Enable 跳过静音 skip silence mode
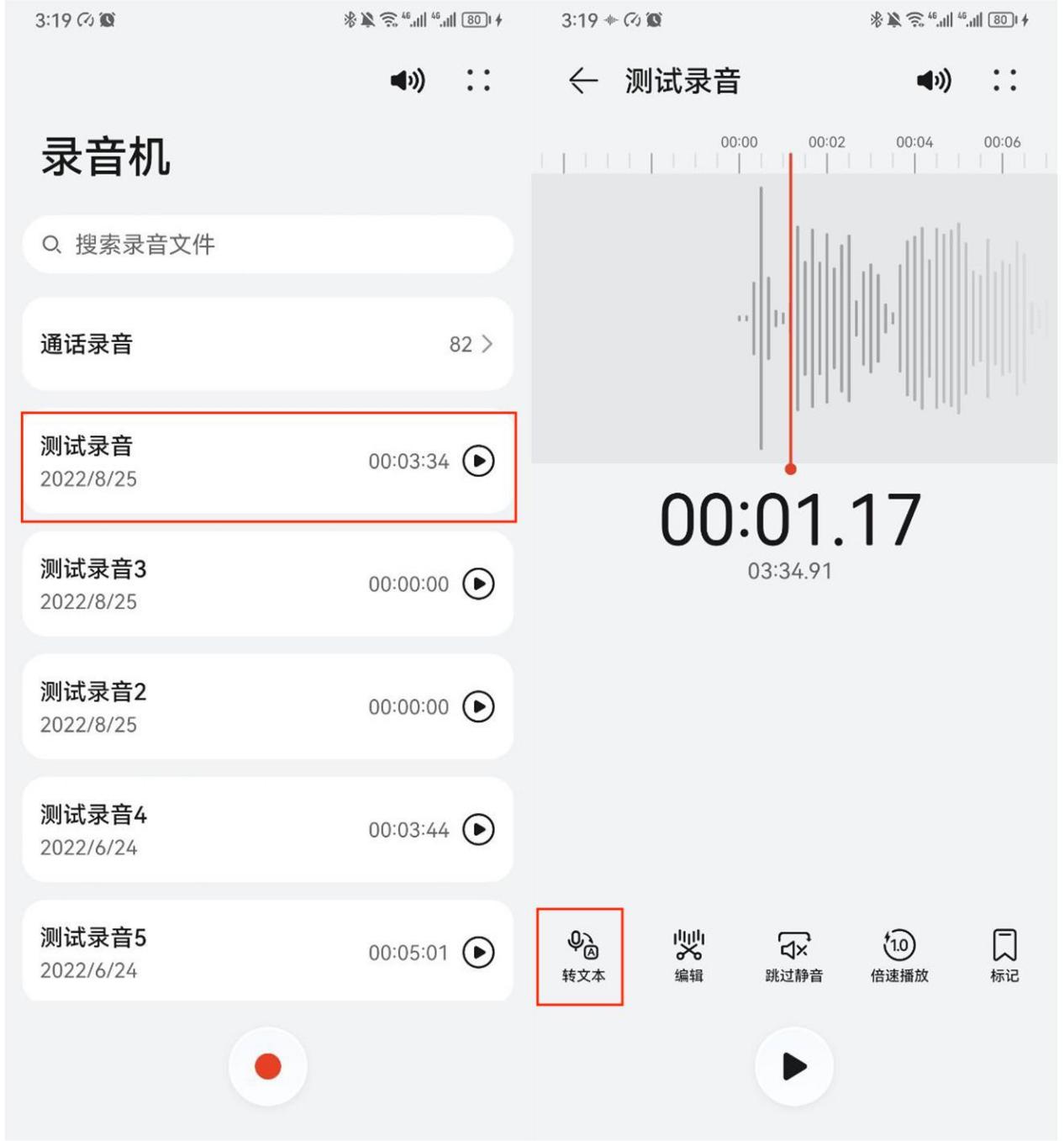This screenshot has height=1141, width=1064. pos(793,953)
